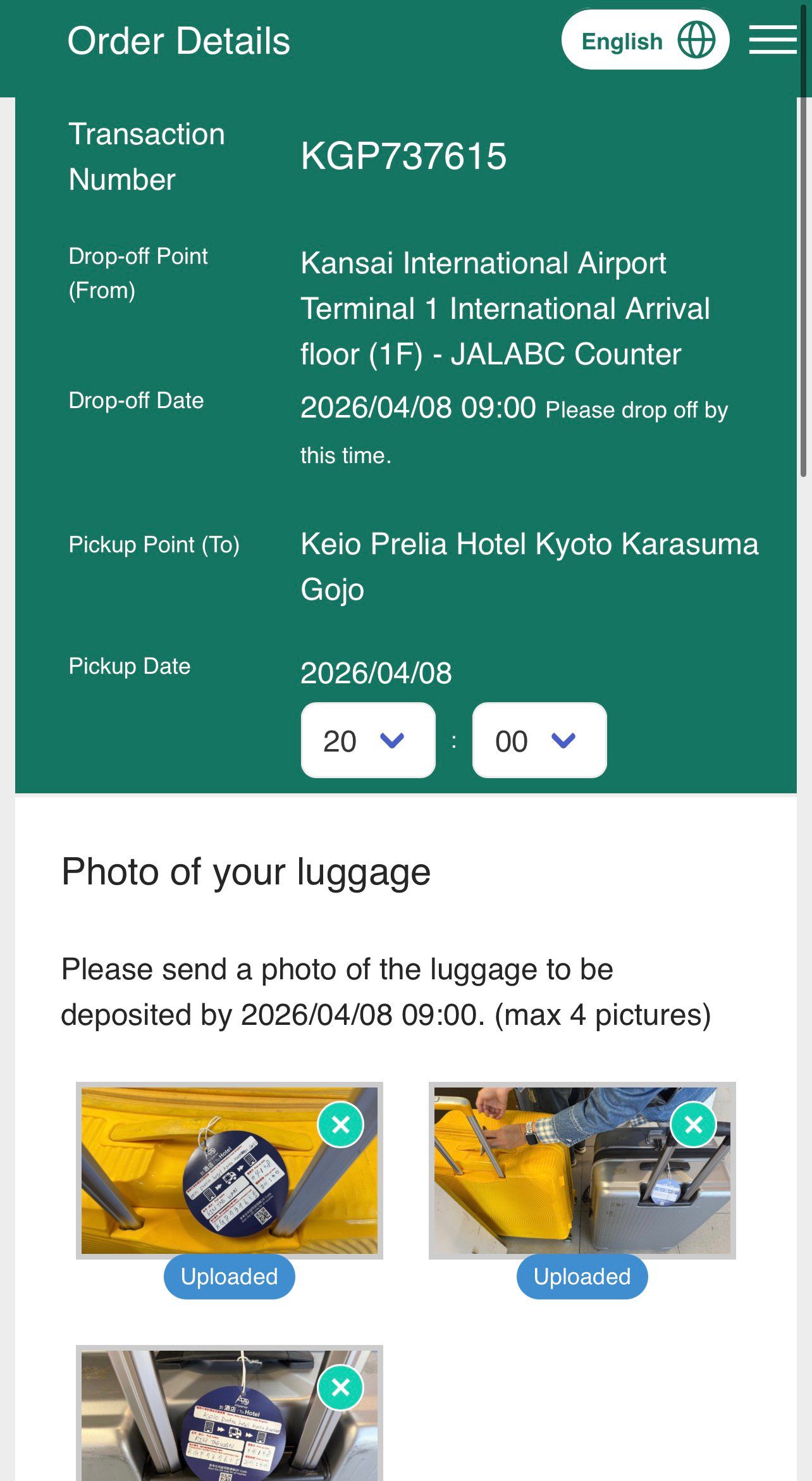Remove the photo of two suitcases

pyautogui.click(x=693, y=1124)
